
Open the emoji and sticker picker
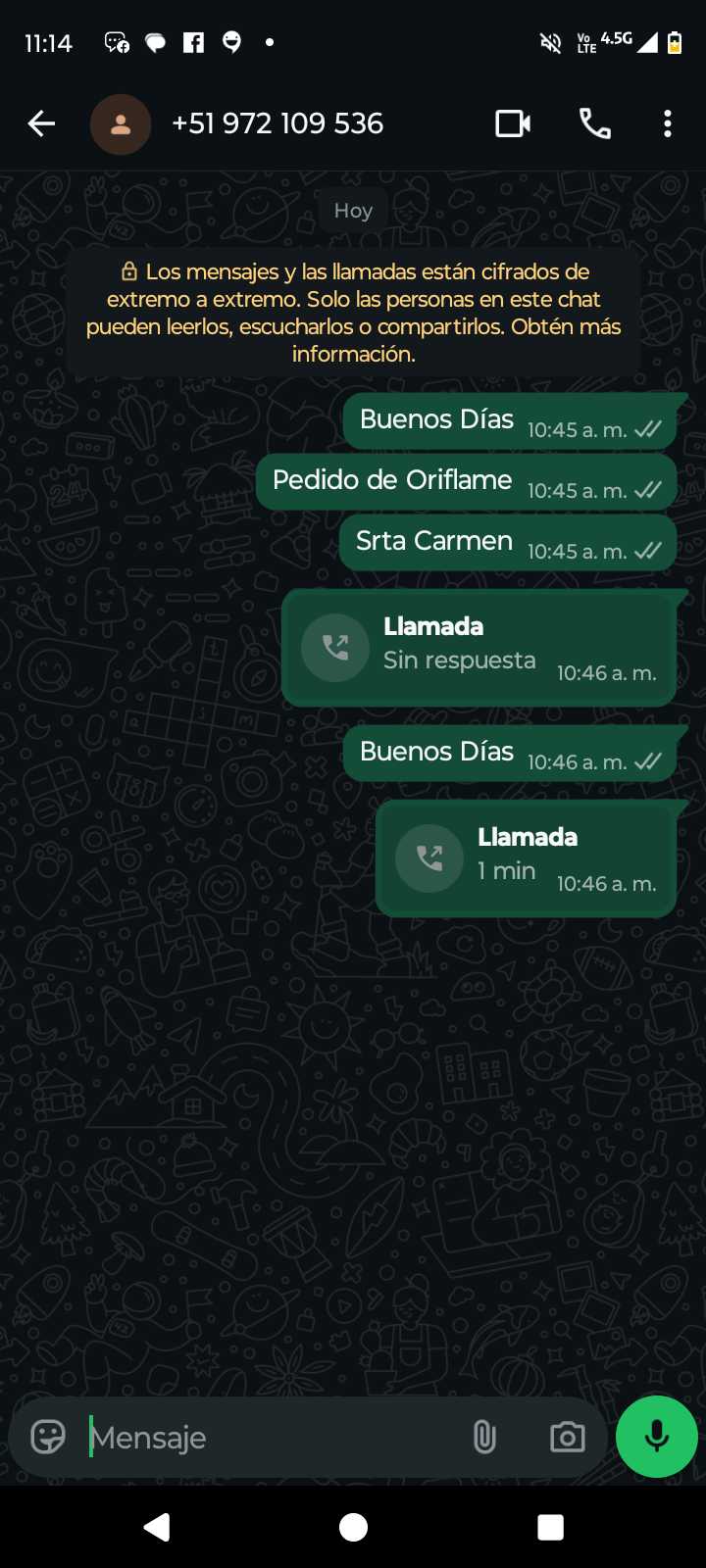[48, 1437]
